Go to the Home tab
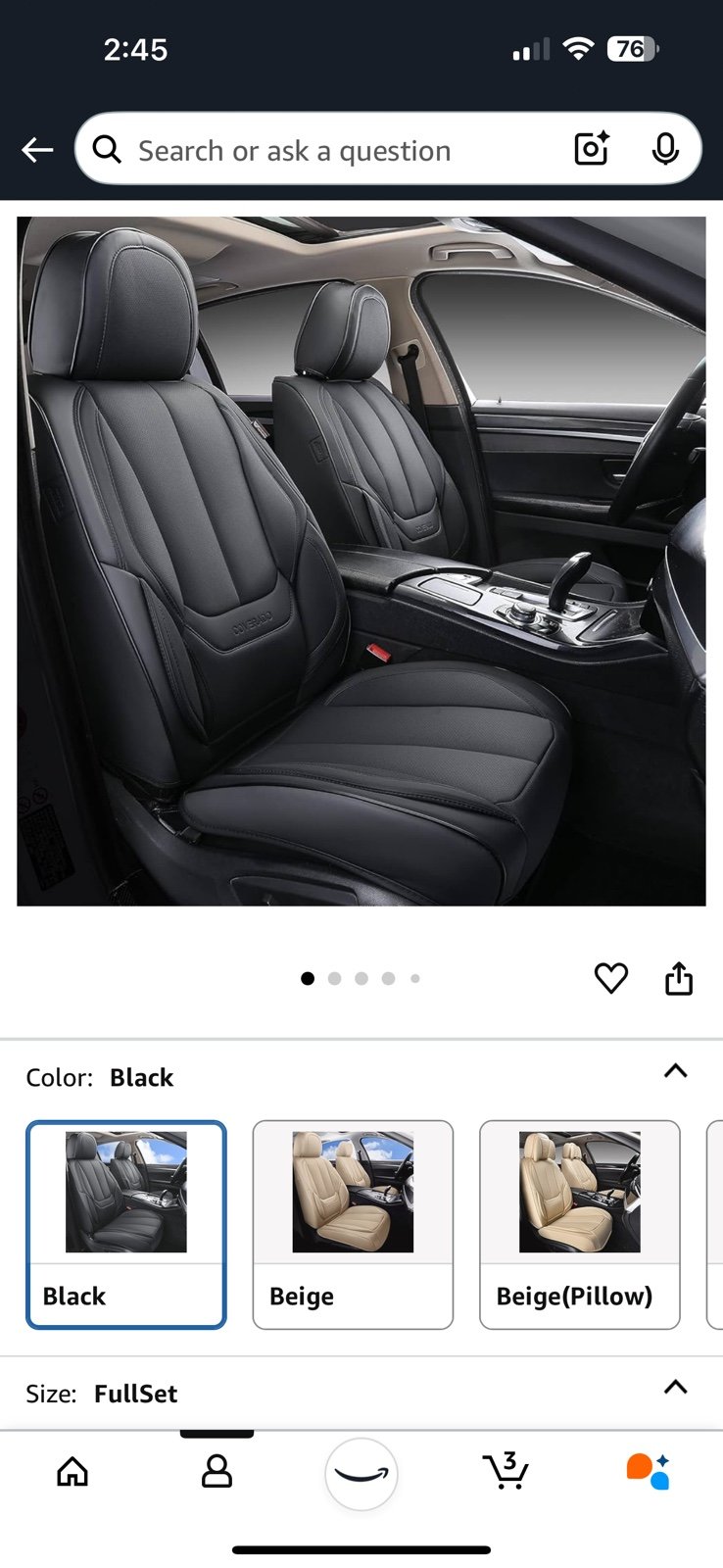Viewport: 723px width, 1568px height. [x=72, y=1471]
